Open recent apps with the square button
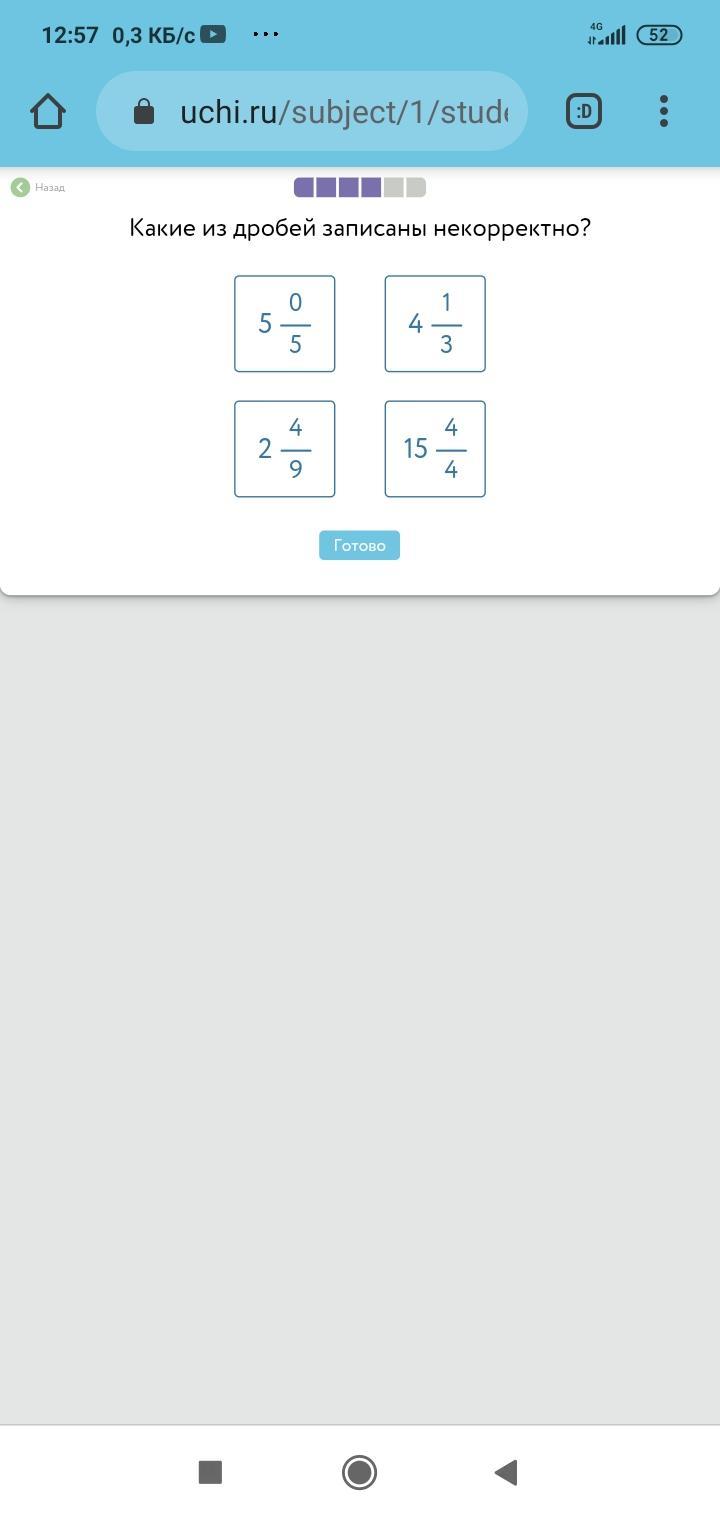Screen dimensions: 720x1520 (210, 1472)
